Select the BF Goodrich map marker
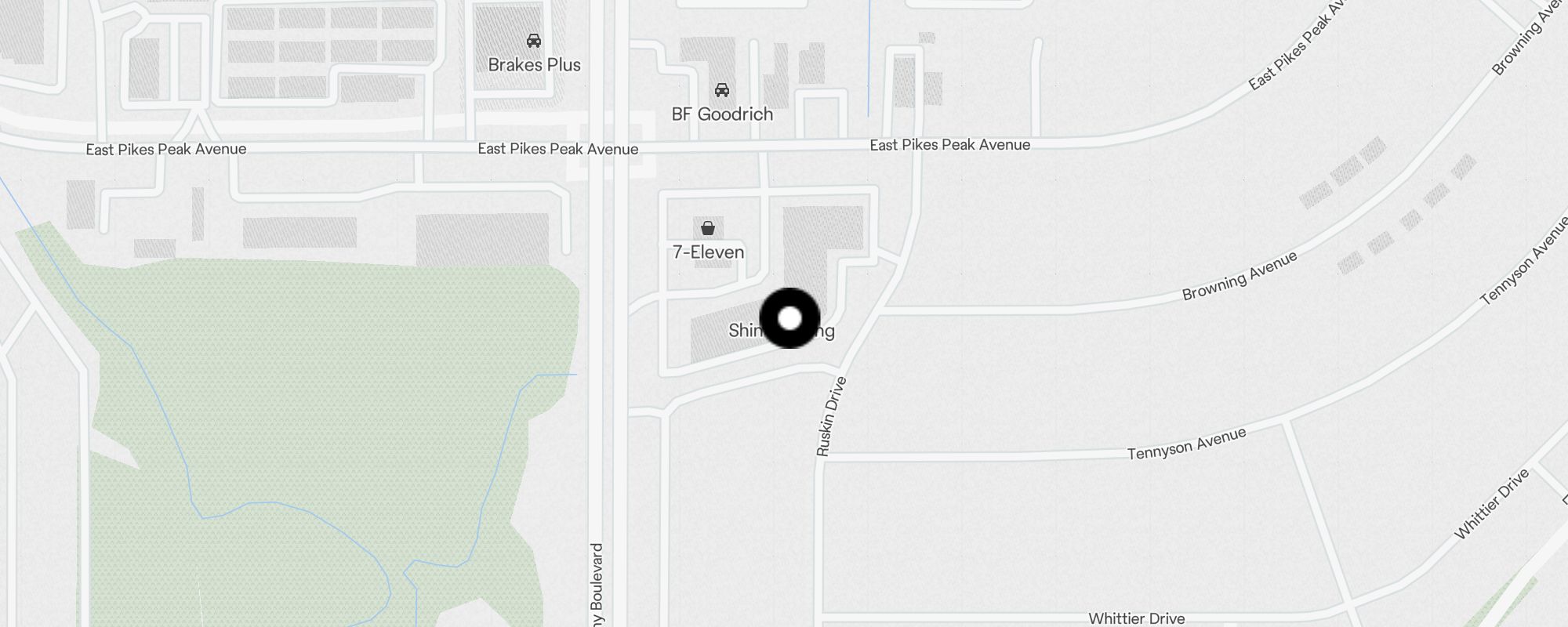Screen dimensions: 1568x627 click(x=722, y=91)
